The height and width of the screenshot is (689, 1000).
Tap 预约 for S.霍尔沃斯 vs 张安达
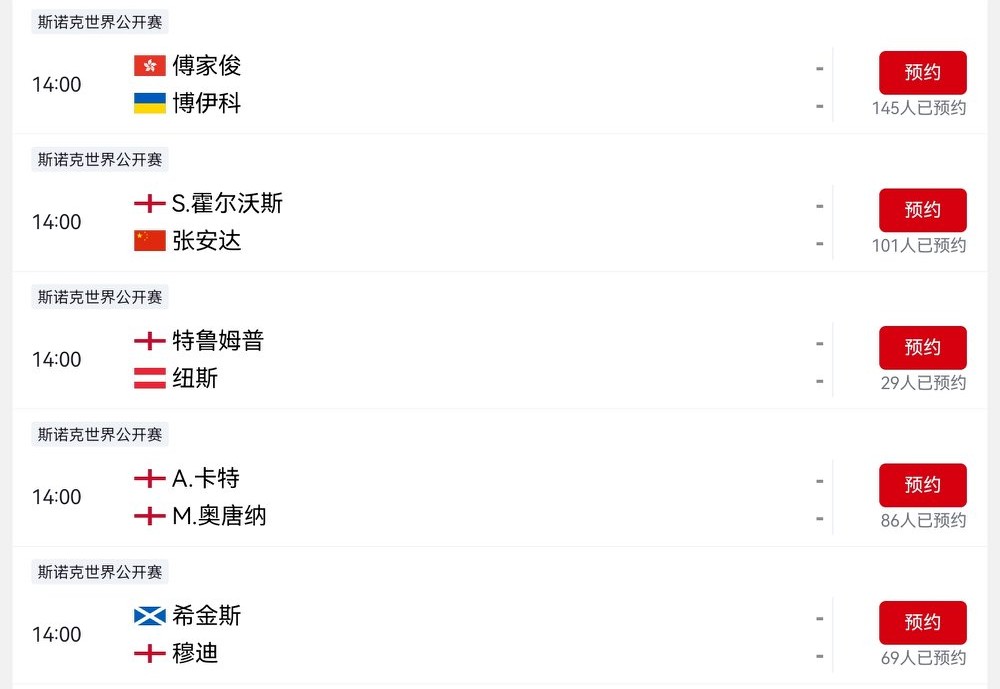[922, 210]
